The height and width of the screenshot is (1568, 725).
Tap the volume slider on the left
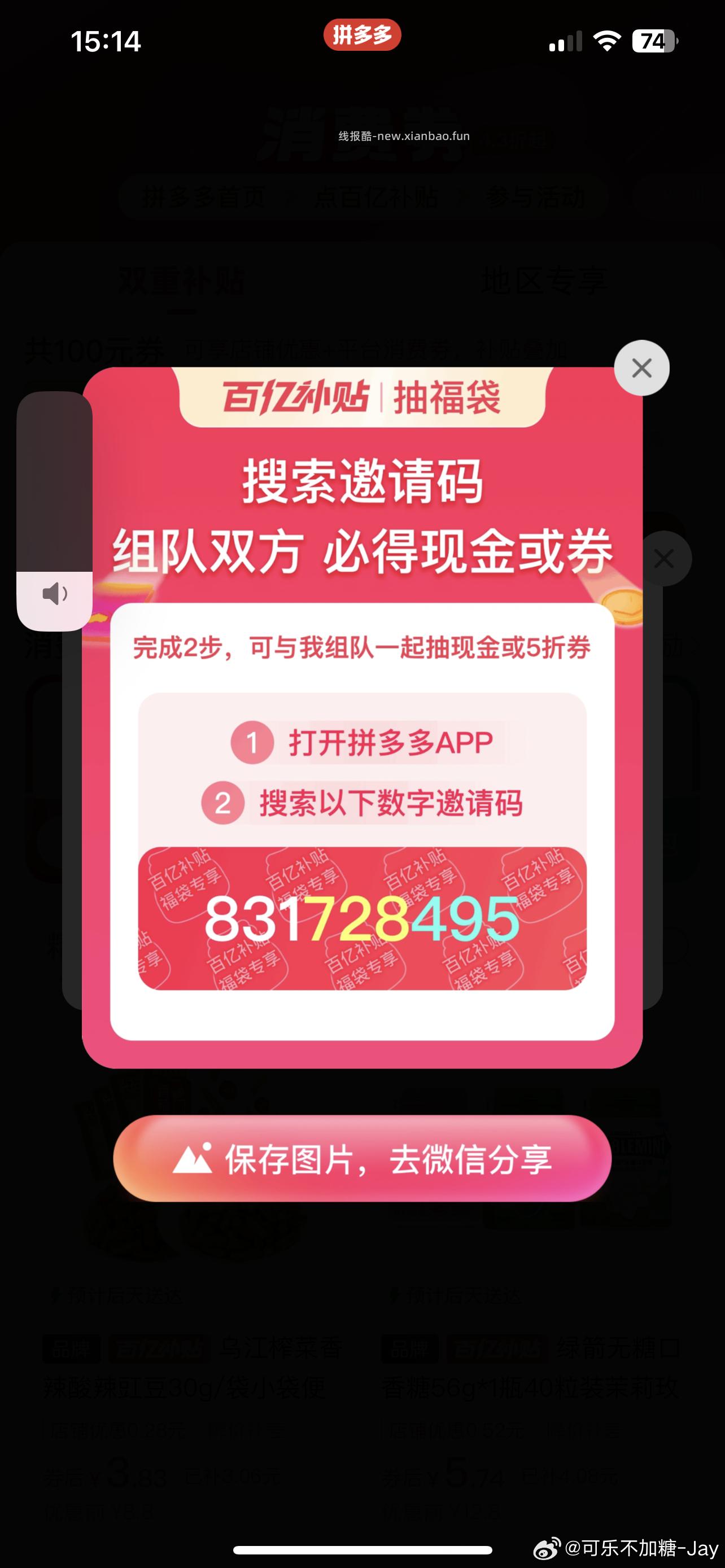(x=54, y=511)
